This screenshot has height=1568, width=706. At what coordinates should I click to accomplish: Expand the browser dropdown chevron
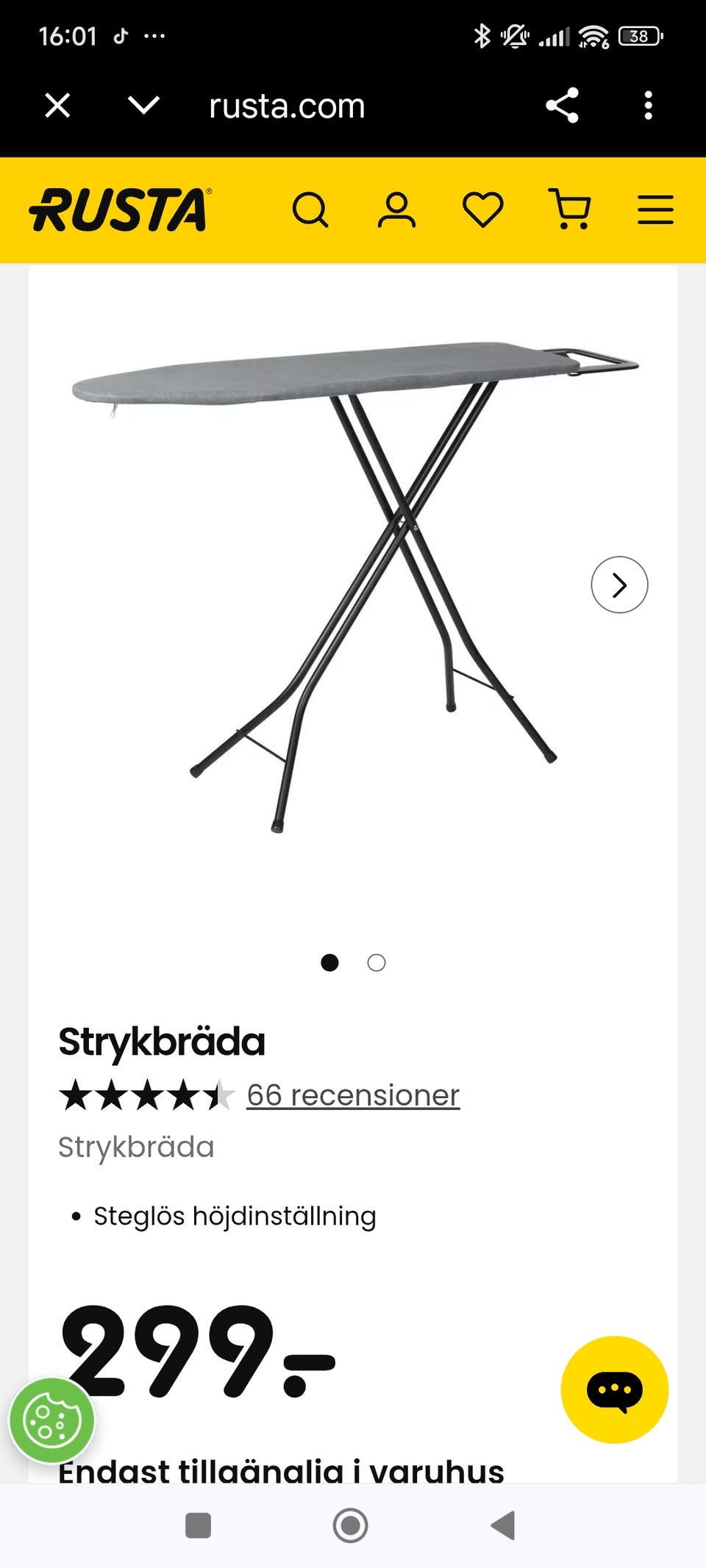[143, 106]
